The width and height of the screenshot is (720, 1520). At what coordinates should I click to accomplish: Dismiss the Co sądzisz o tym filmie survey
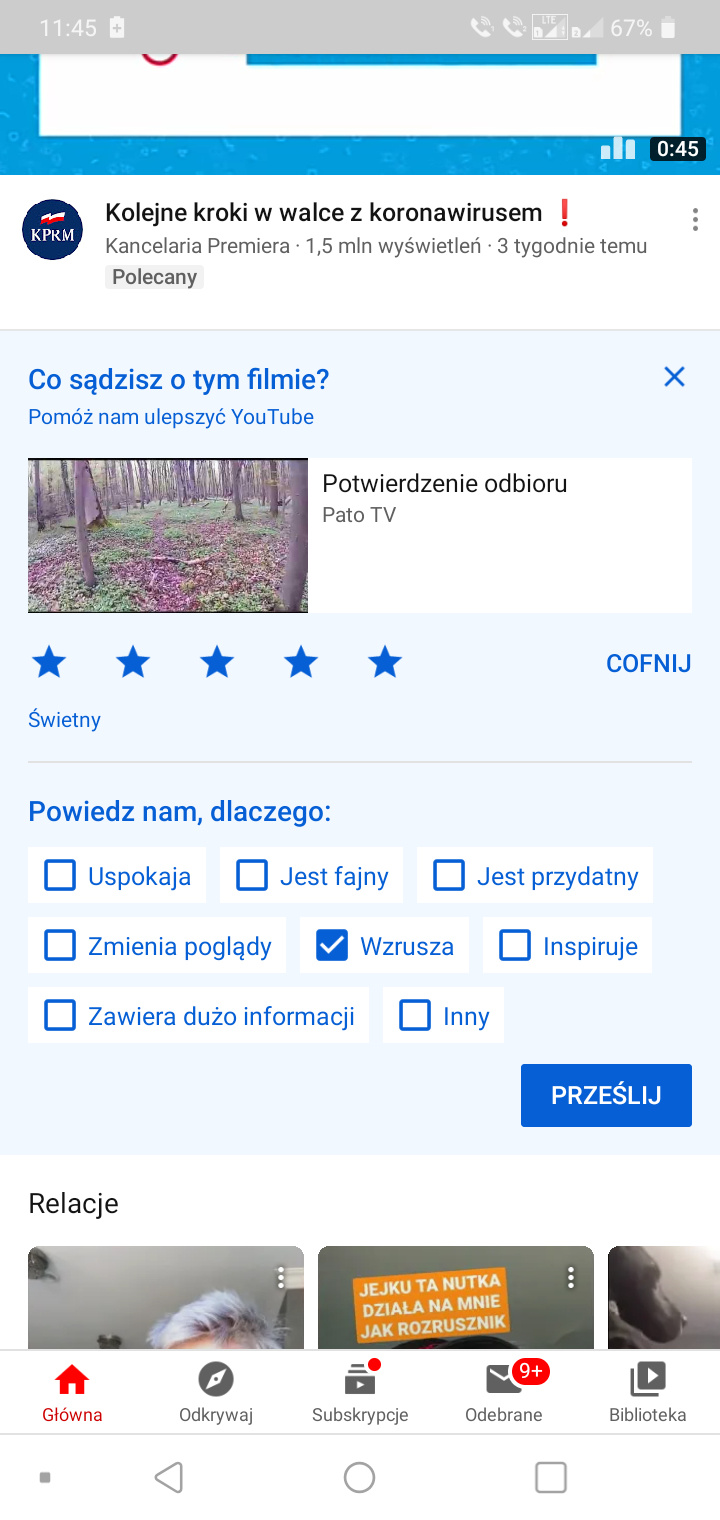pos(675,377)
